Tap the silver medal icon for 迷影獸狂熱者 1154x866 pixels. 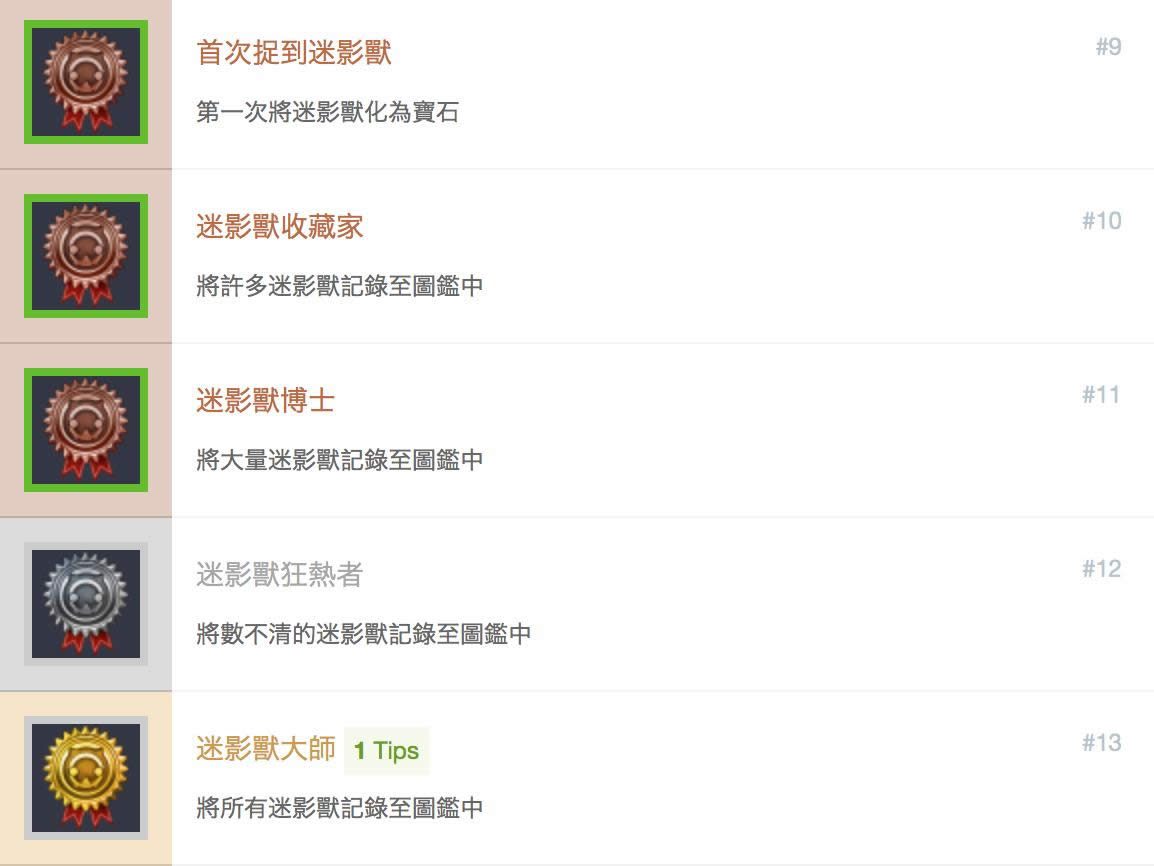point(86,604)
